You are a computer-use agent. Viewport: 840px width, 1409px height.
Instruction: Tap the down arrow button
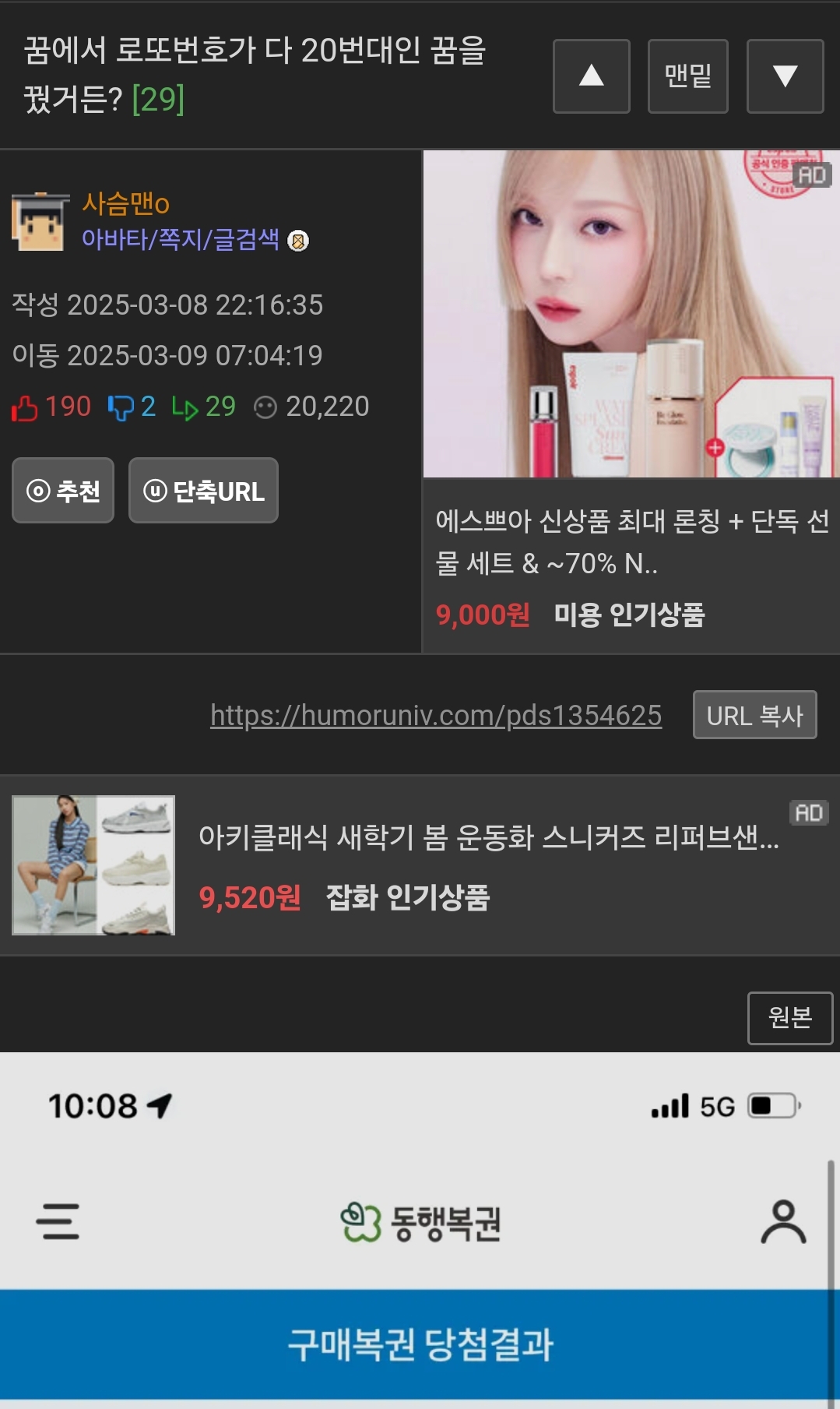(785, 76)
